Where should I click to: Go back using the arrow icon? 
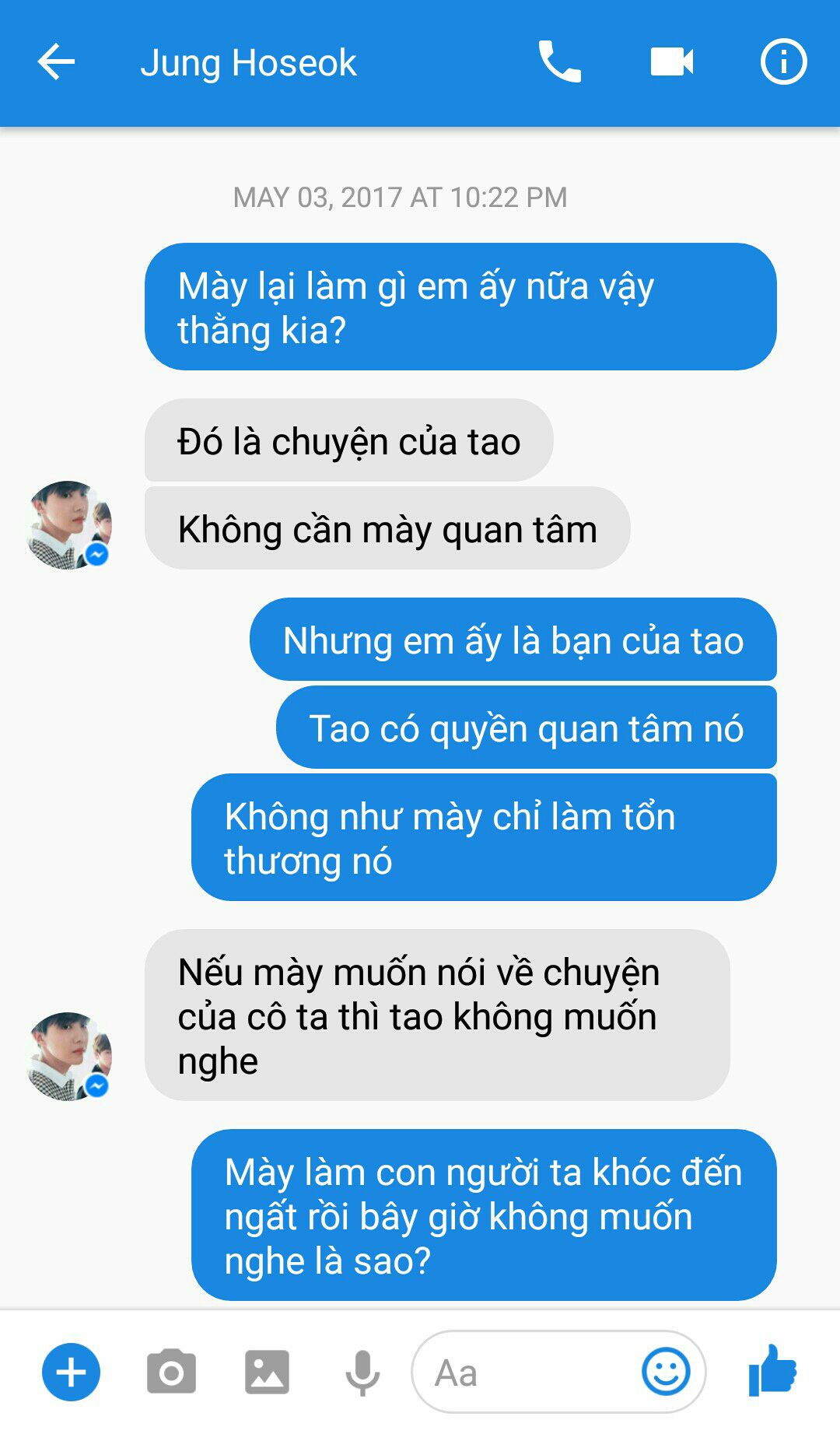(56, 62)
